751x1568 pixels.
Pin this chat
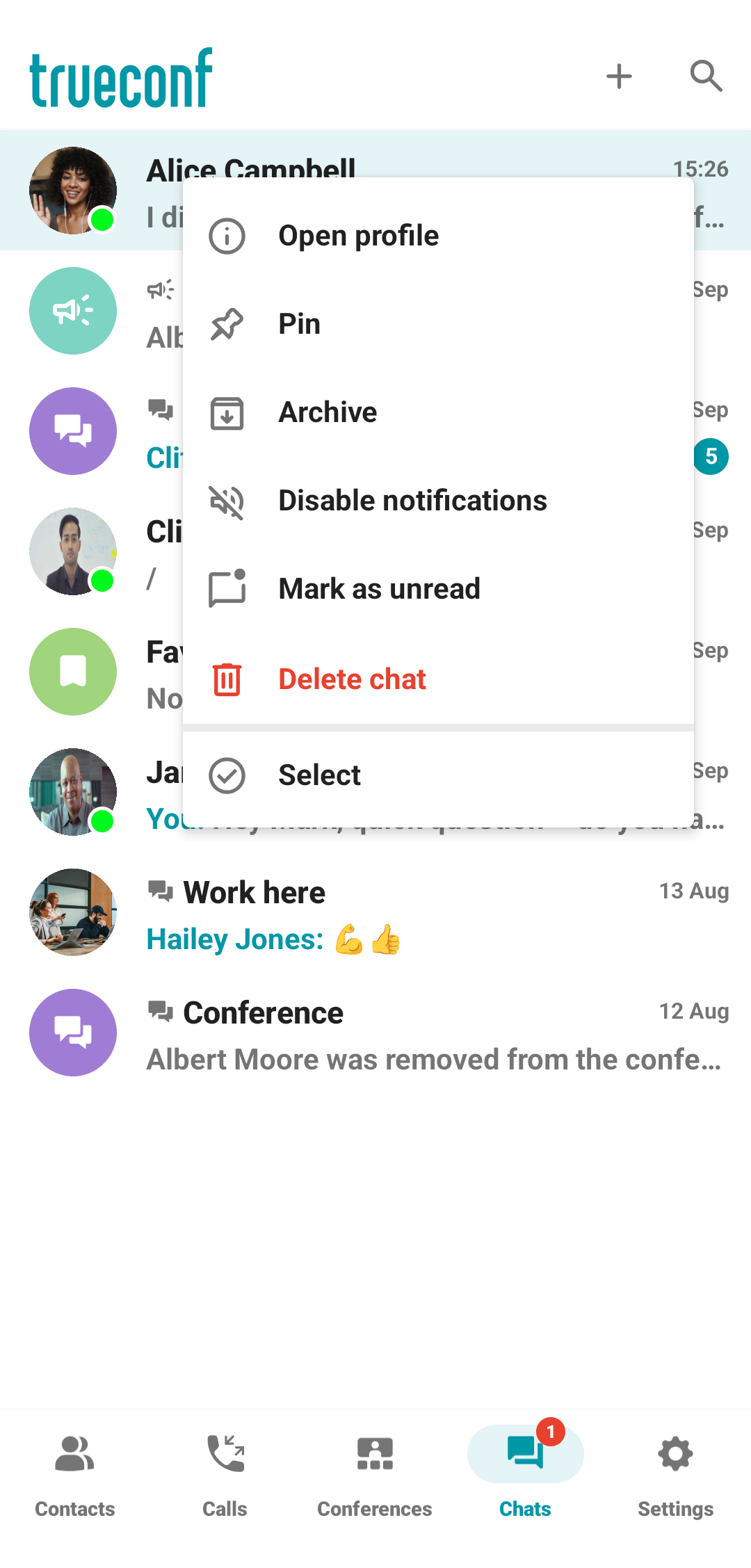pos(299,324)
